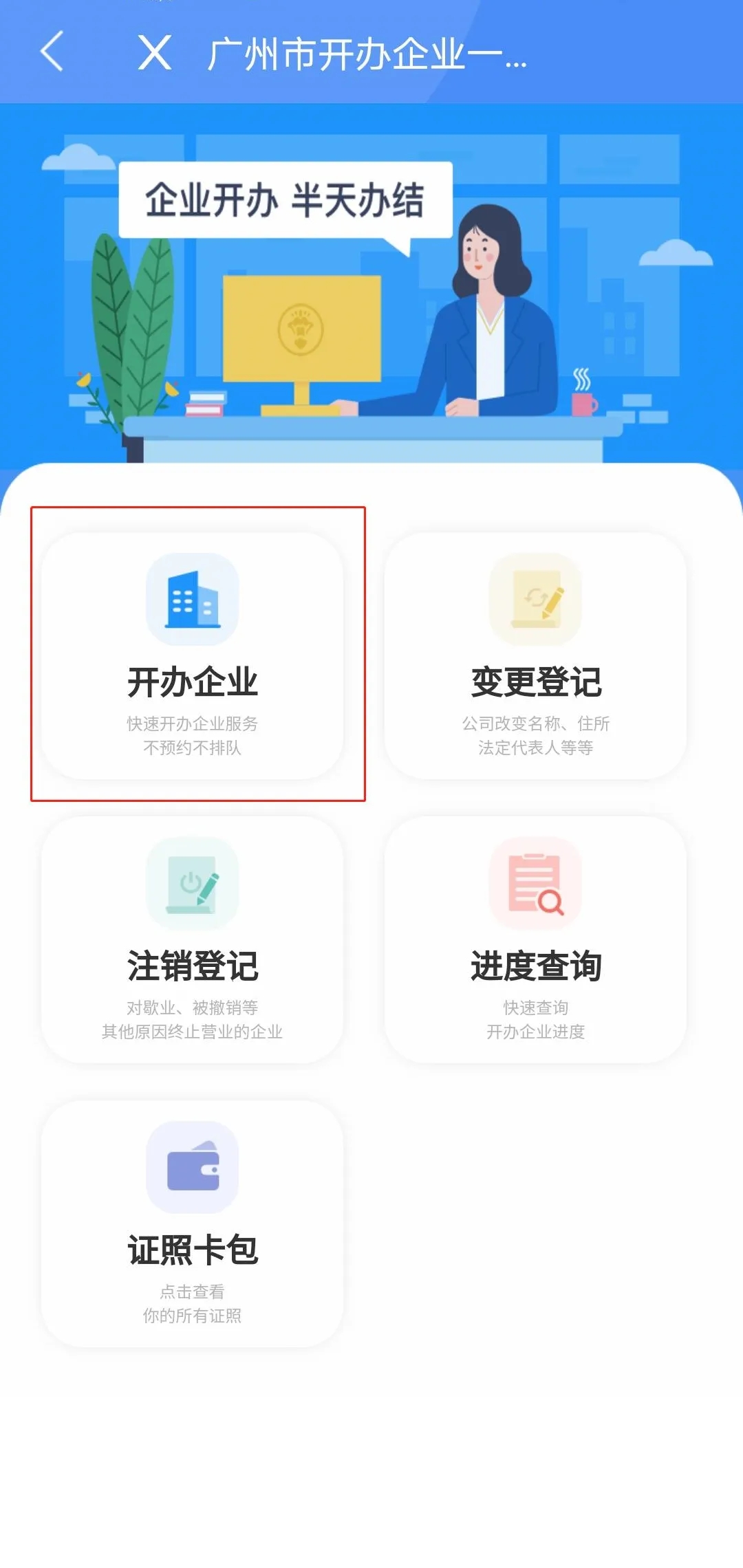Close the page with the X icon
The width and height of the screenshot is (743, 1568).
pos(155,52)
